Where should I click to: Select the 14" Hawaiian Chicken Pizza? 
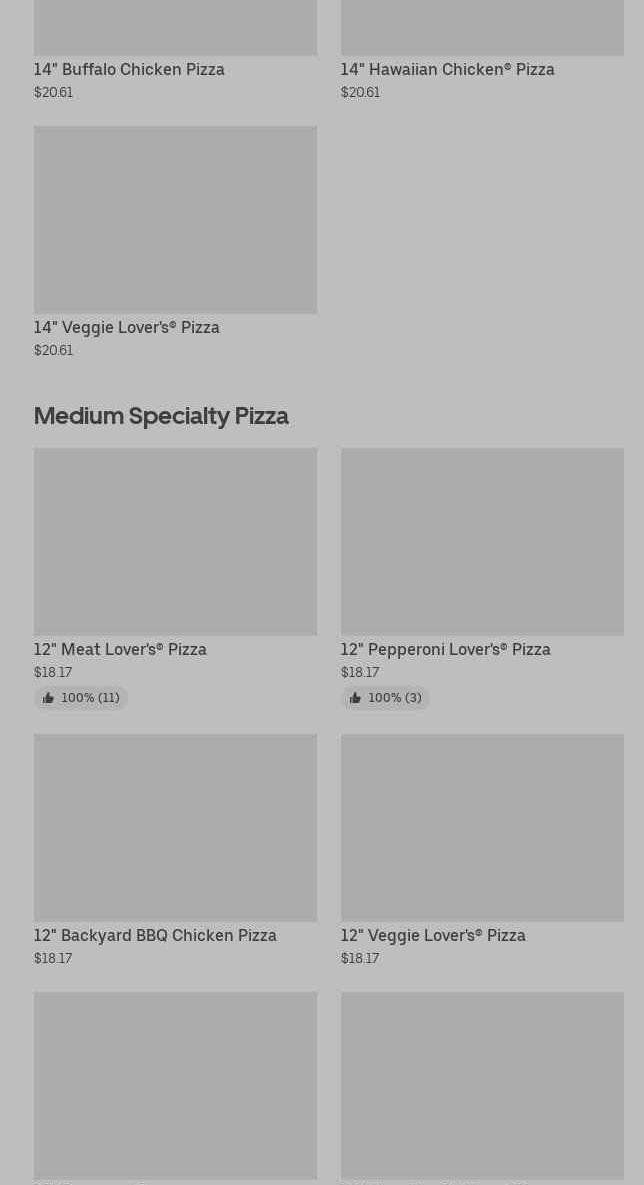pyautogui.click(x=482, y=50)
